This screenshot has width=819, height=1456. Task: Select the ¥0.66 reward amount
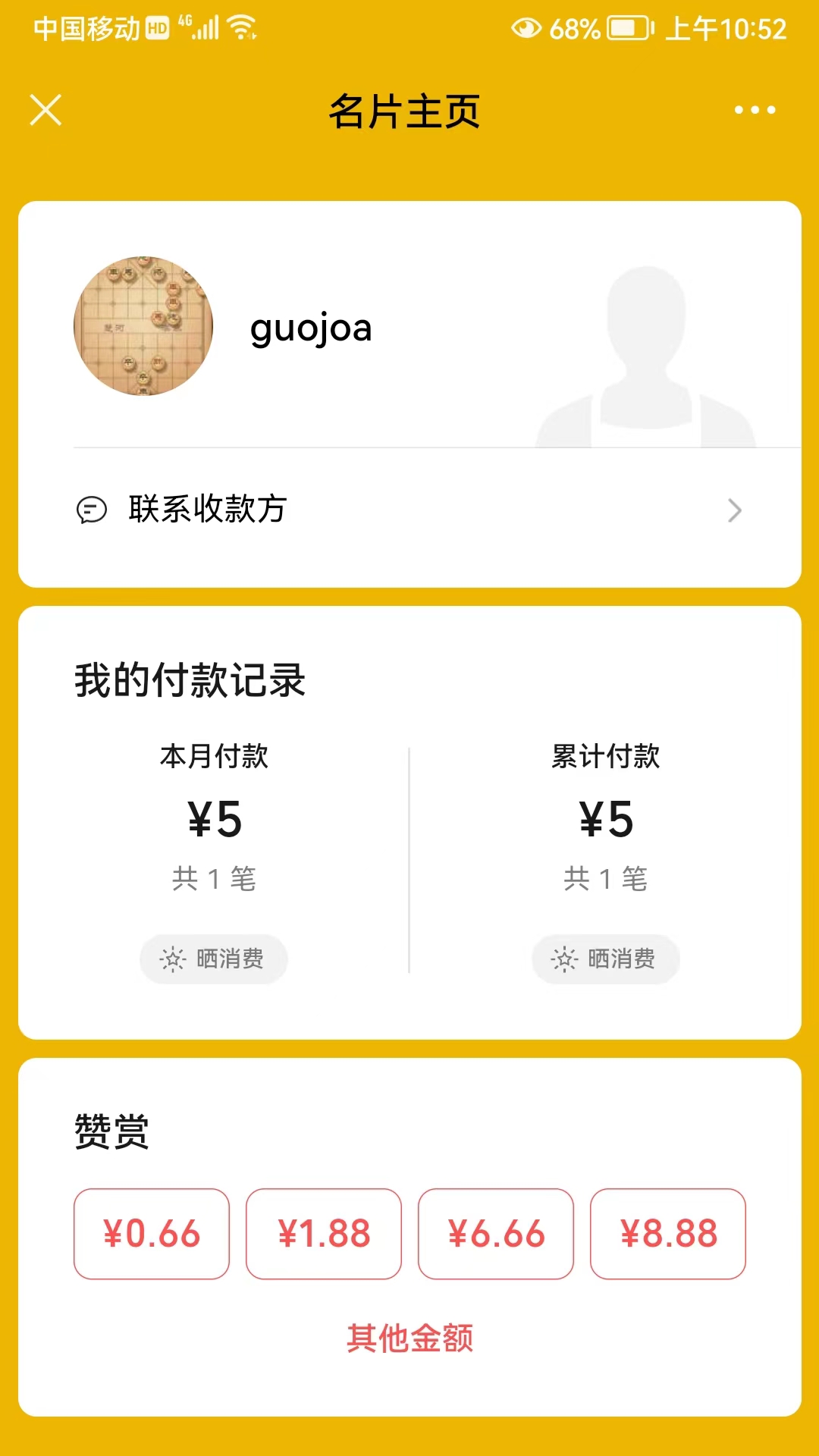click(x=152, y=1234)
